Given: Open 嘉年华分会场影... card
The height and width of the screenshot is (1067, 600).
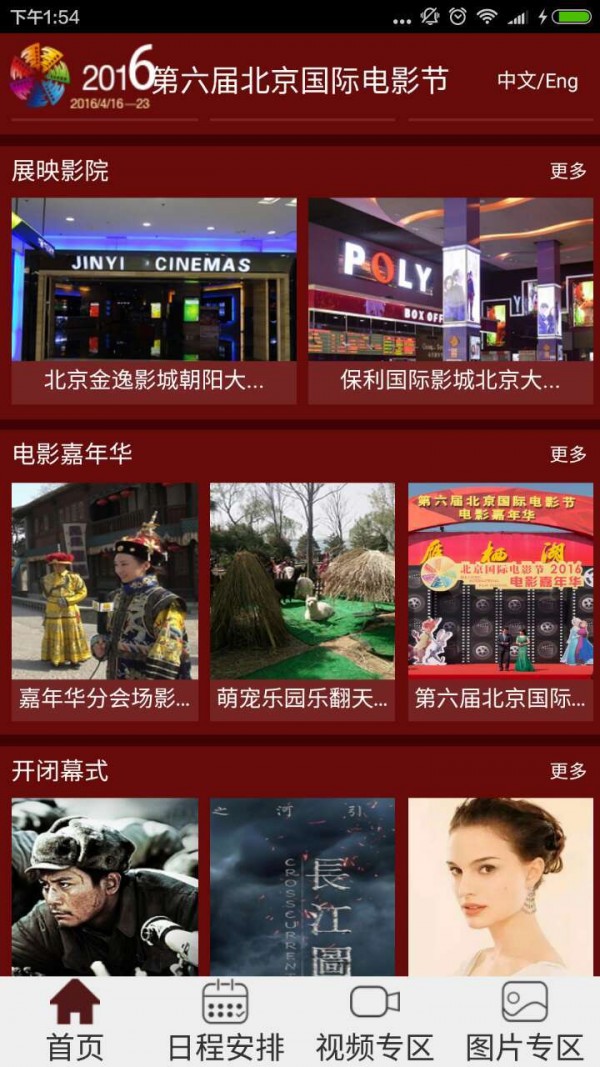Looking at the screenshot, I should (105, 600).
